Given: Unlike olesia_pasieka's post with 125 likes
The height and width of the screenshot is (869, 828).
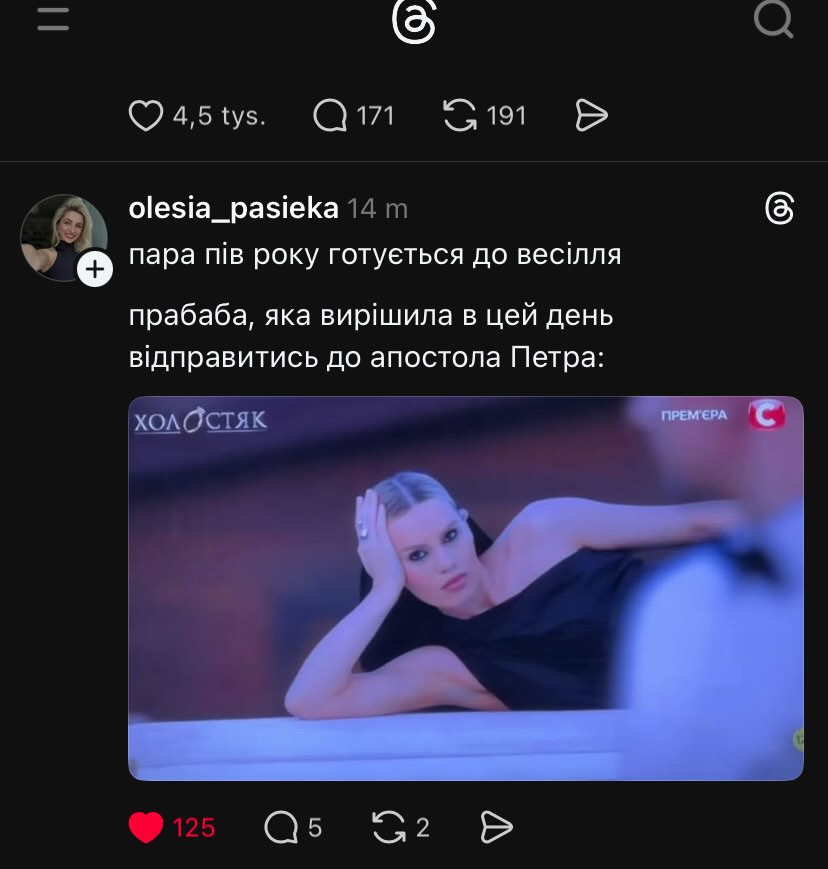Looking at the screenshot, I should click(x=146, y=828).
